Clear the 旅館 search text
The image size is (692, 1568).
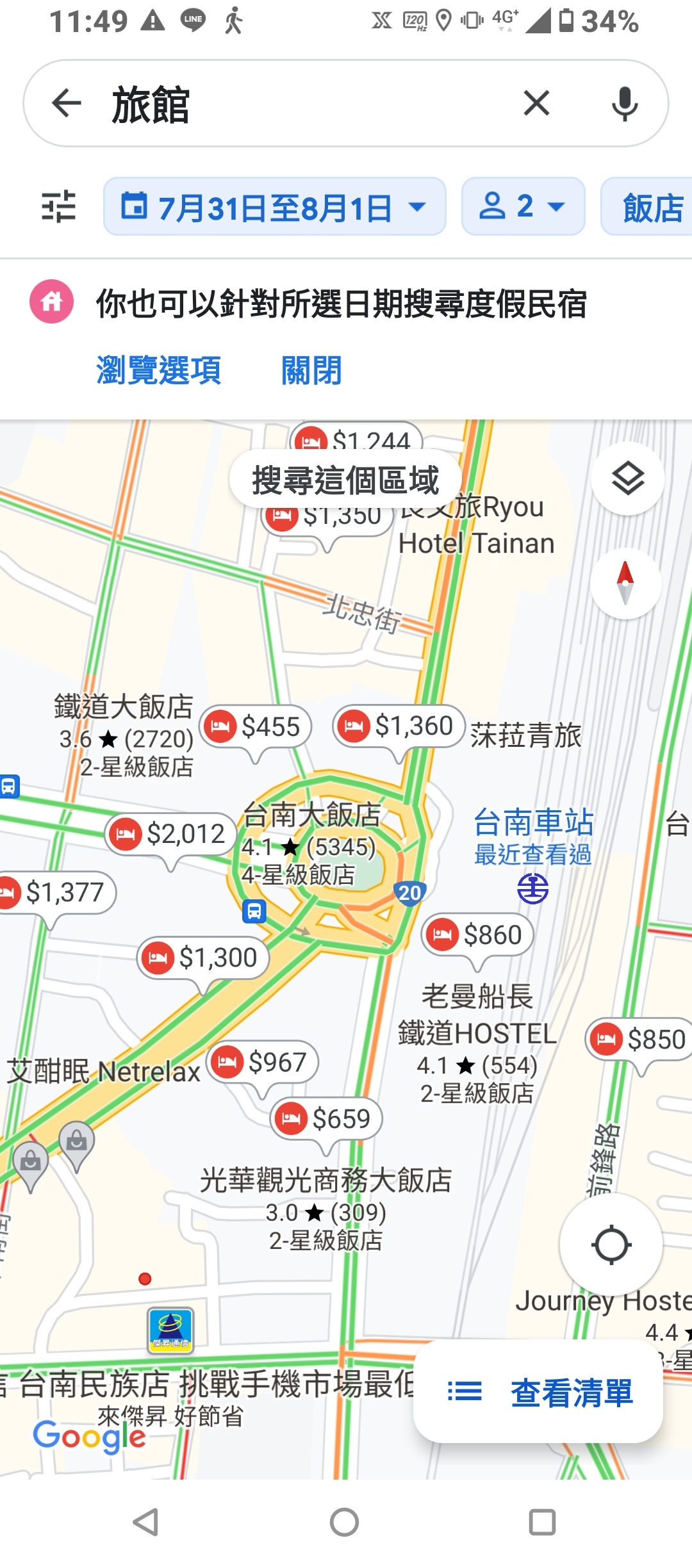click(536, 103)
